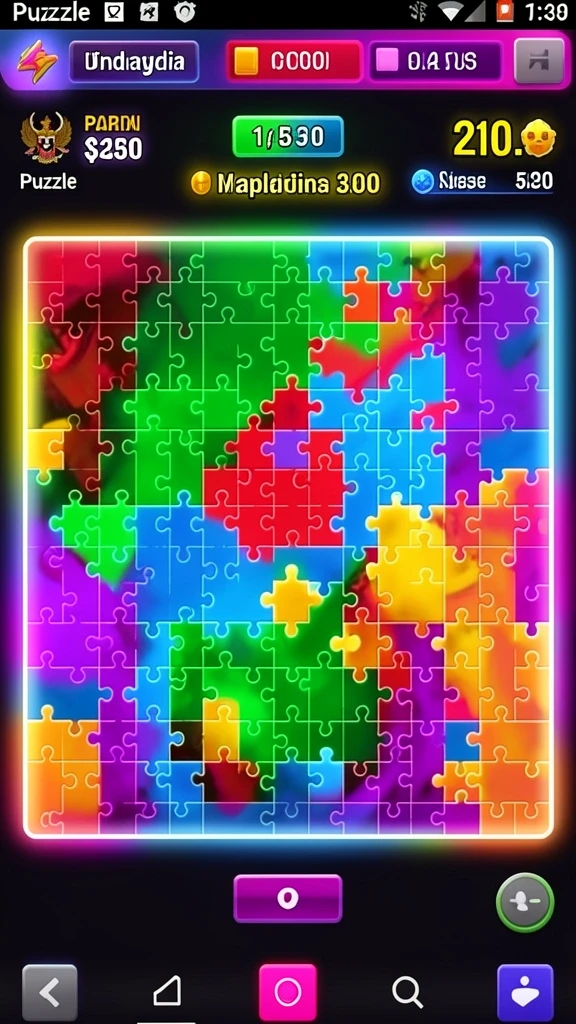Go back with the gray arrow button
576x1024 pixels.
[50, 993]
